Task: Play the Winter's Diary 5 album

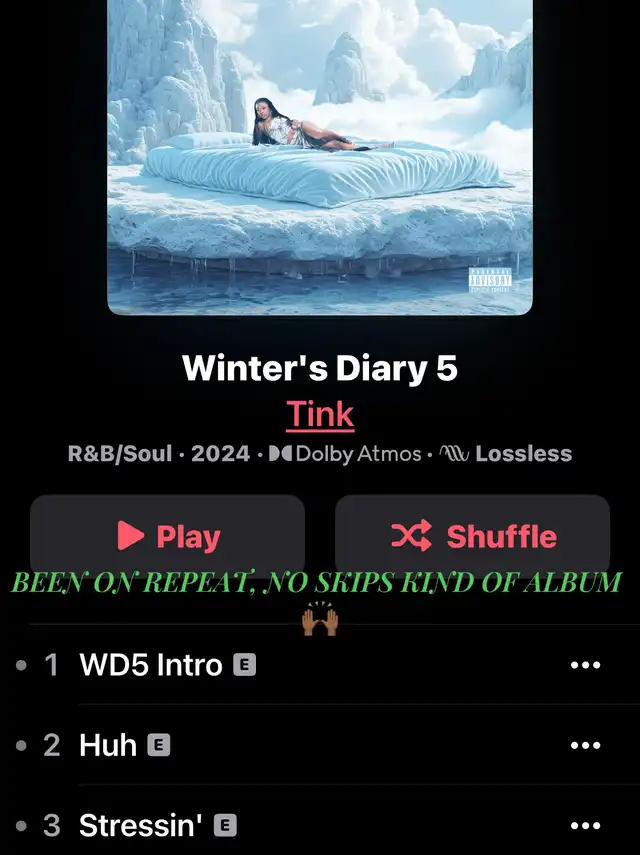Action: (x=167, y=536)
